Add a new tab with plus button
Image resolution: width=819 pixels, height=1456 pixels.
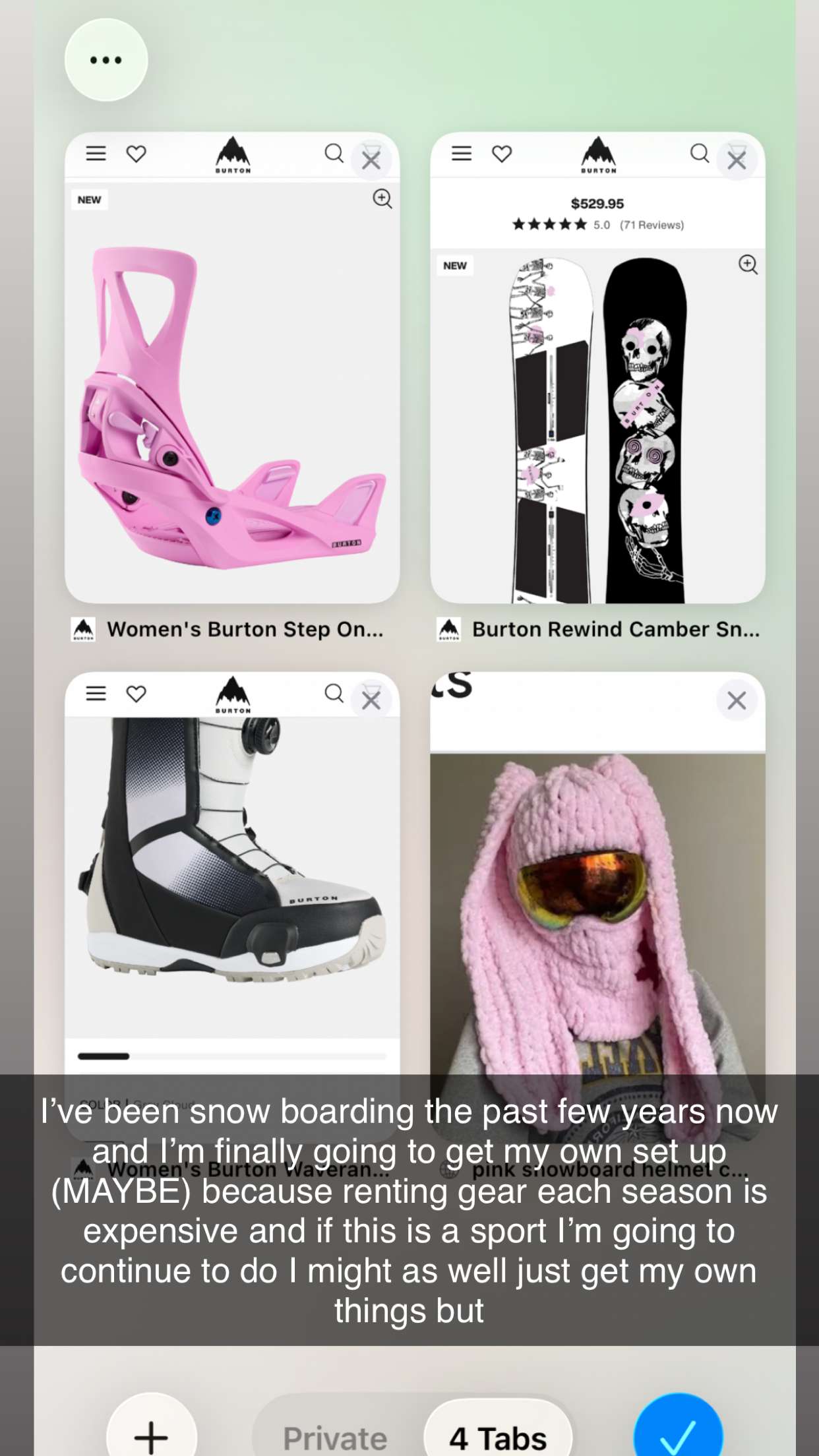[x=152, y=1436]
